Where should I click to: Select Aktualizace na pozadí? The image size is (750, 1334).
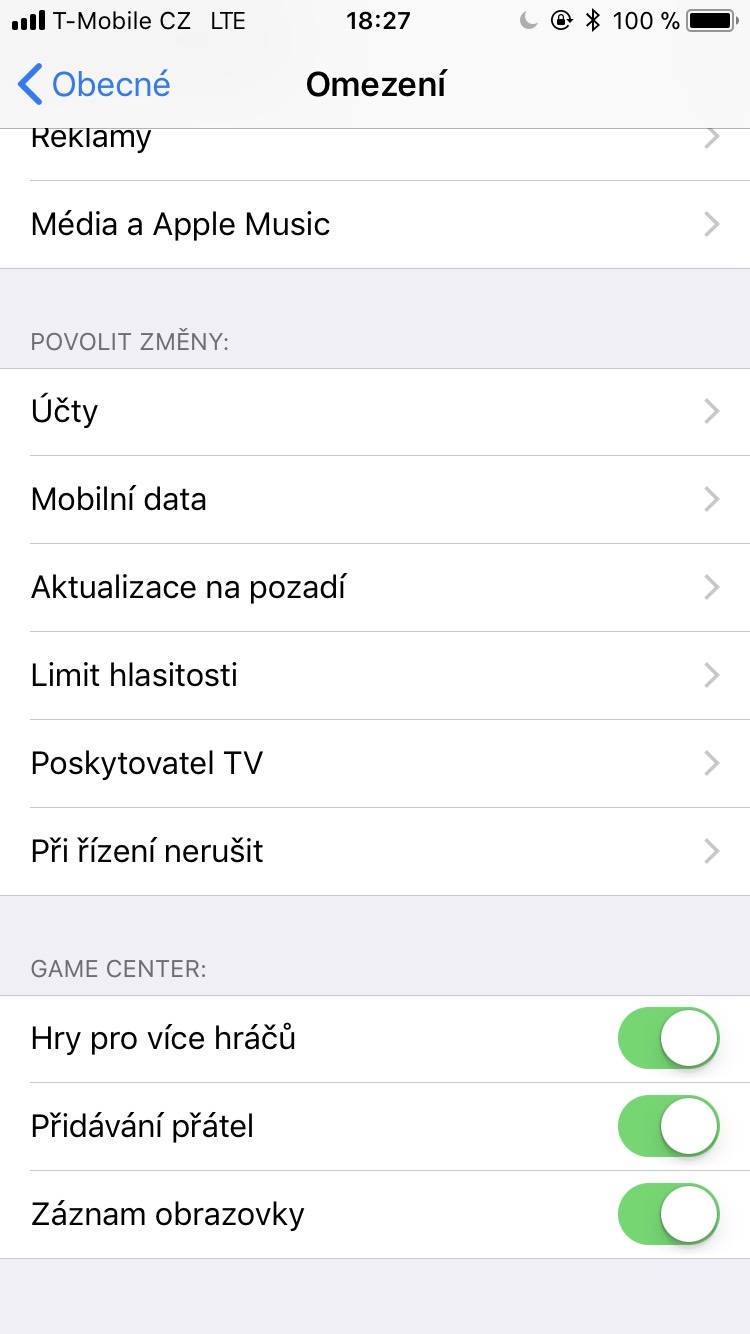coord(375,587)
